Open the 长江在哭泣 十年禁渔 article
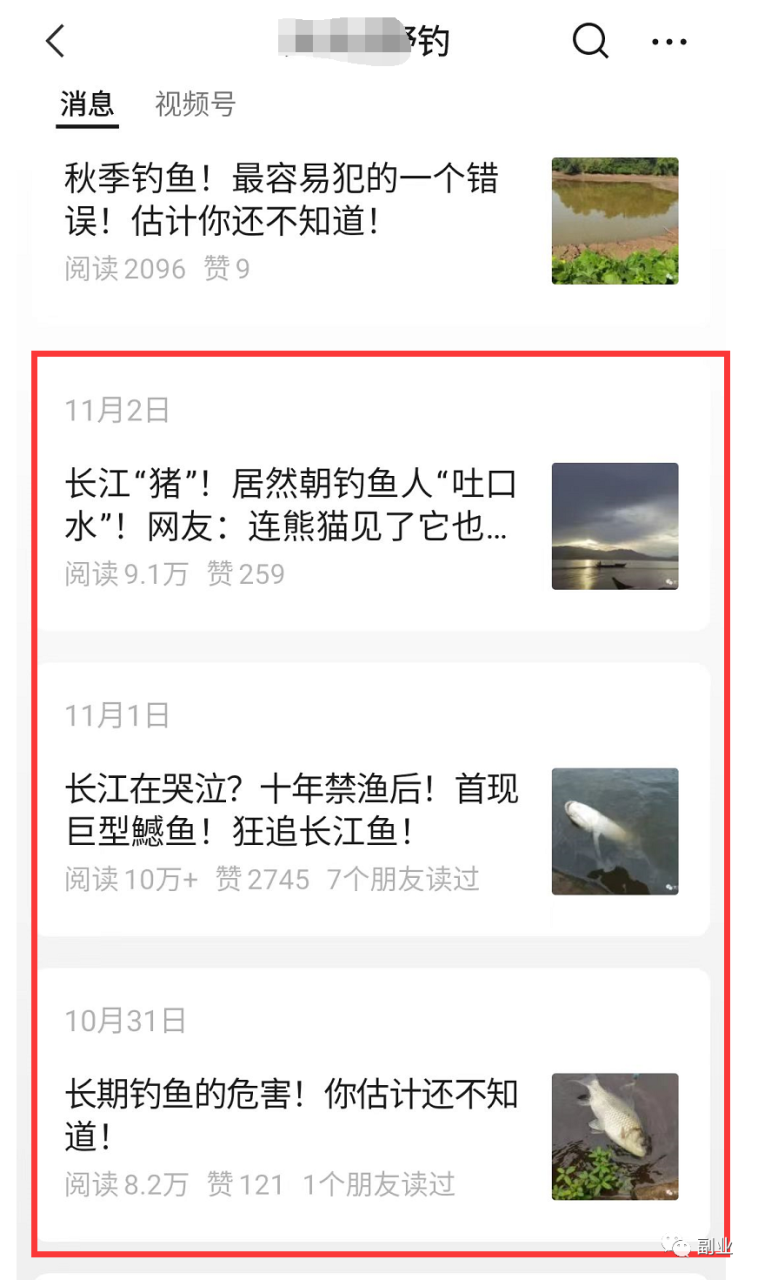758x1280 pixels. click(x=289, y=812)
